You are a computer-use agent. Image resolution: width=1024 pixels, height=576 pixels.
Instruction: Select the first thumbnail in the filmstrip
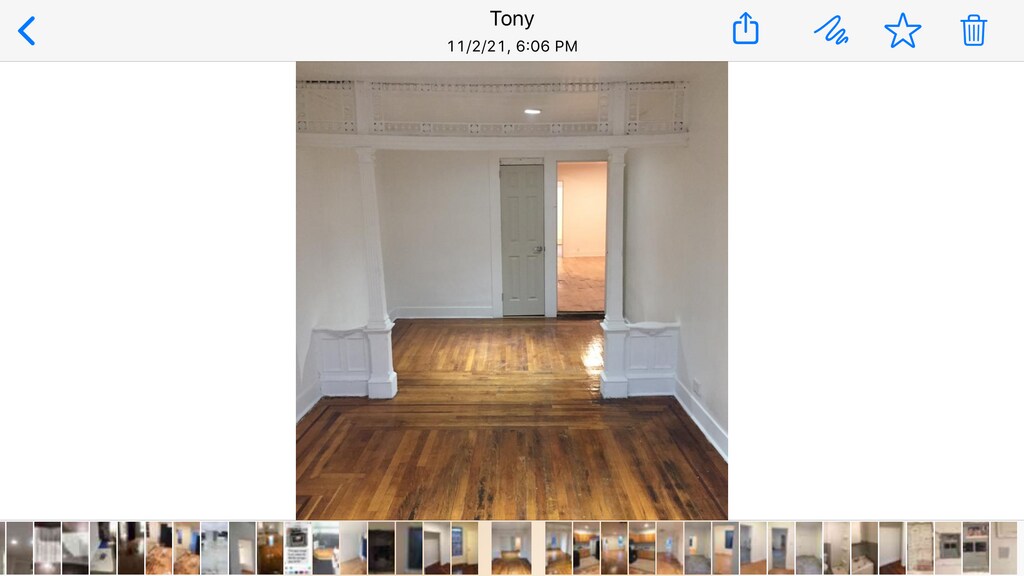point(3,548)
